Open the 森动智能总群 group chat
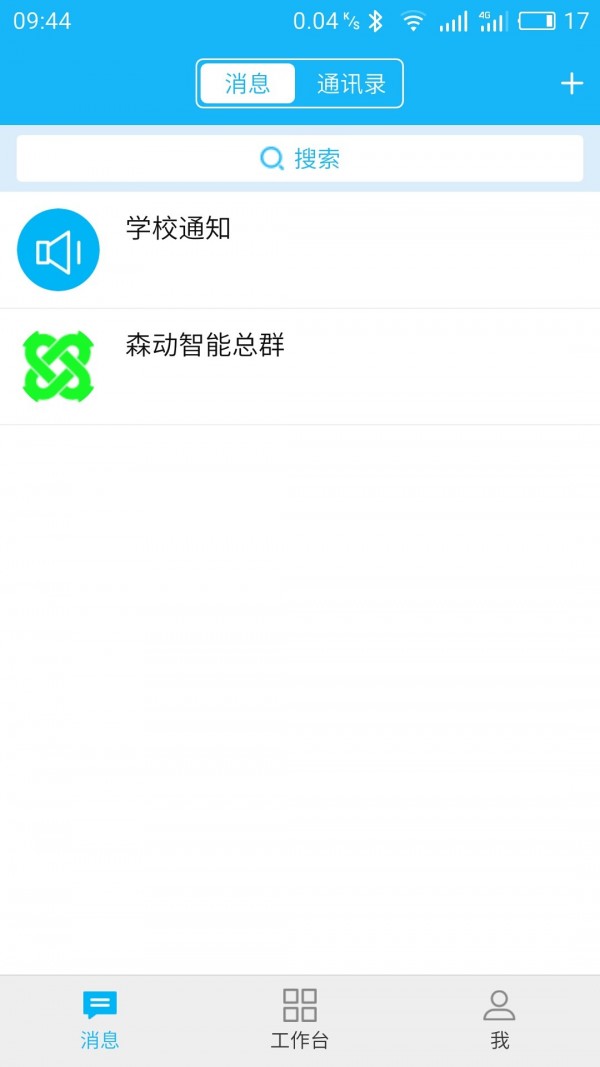This screenshot has height=1067, width=600. 300,366
